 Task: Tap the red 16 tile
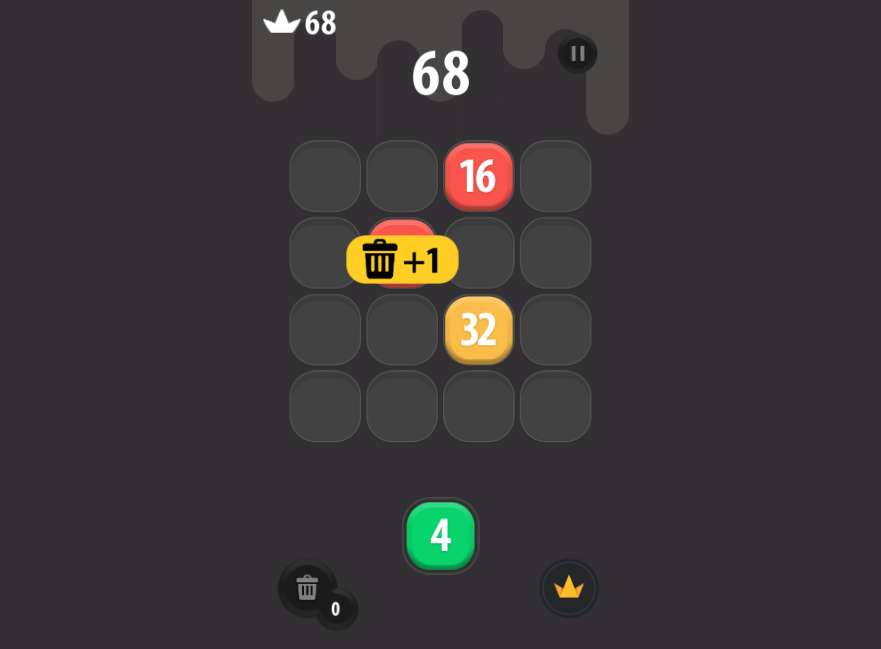[x=478, y=177]
